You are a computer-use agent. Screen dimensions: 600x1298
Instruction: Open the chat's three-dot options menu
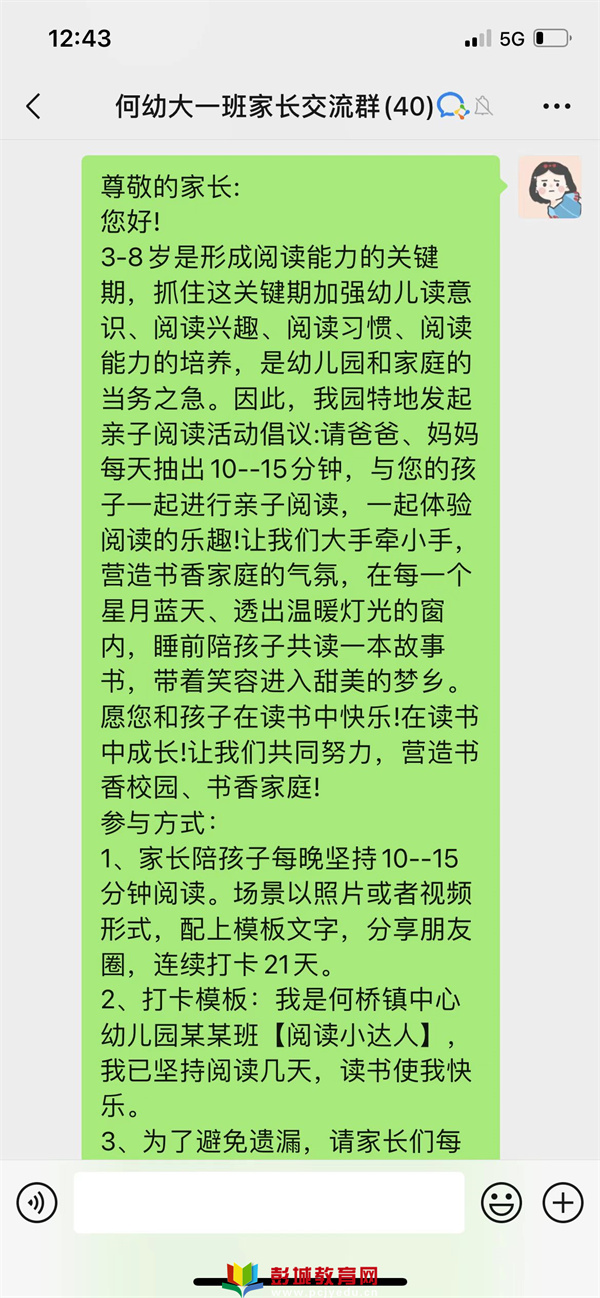tap(556, 106)
